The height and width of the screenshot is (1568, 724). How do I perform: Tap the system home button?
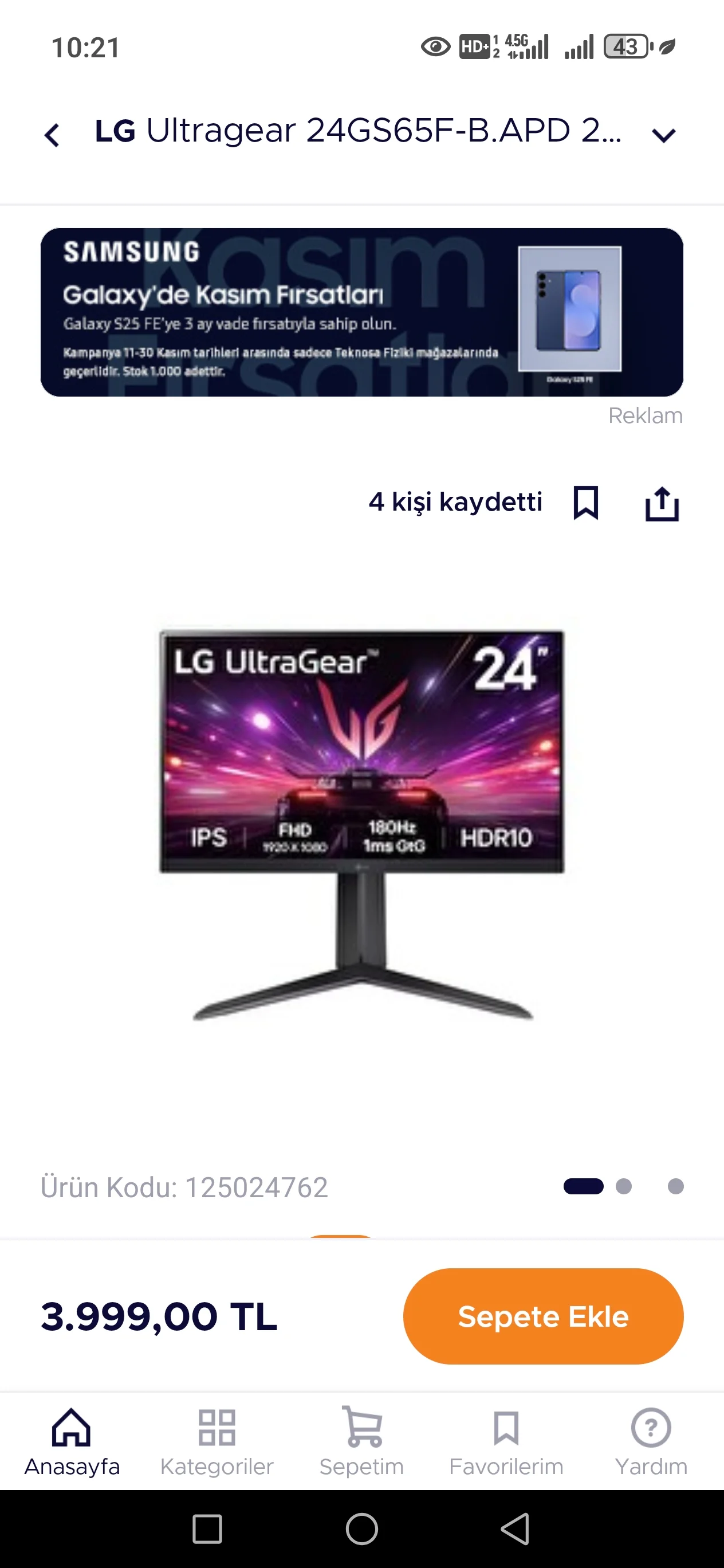point(361,1528)
